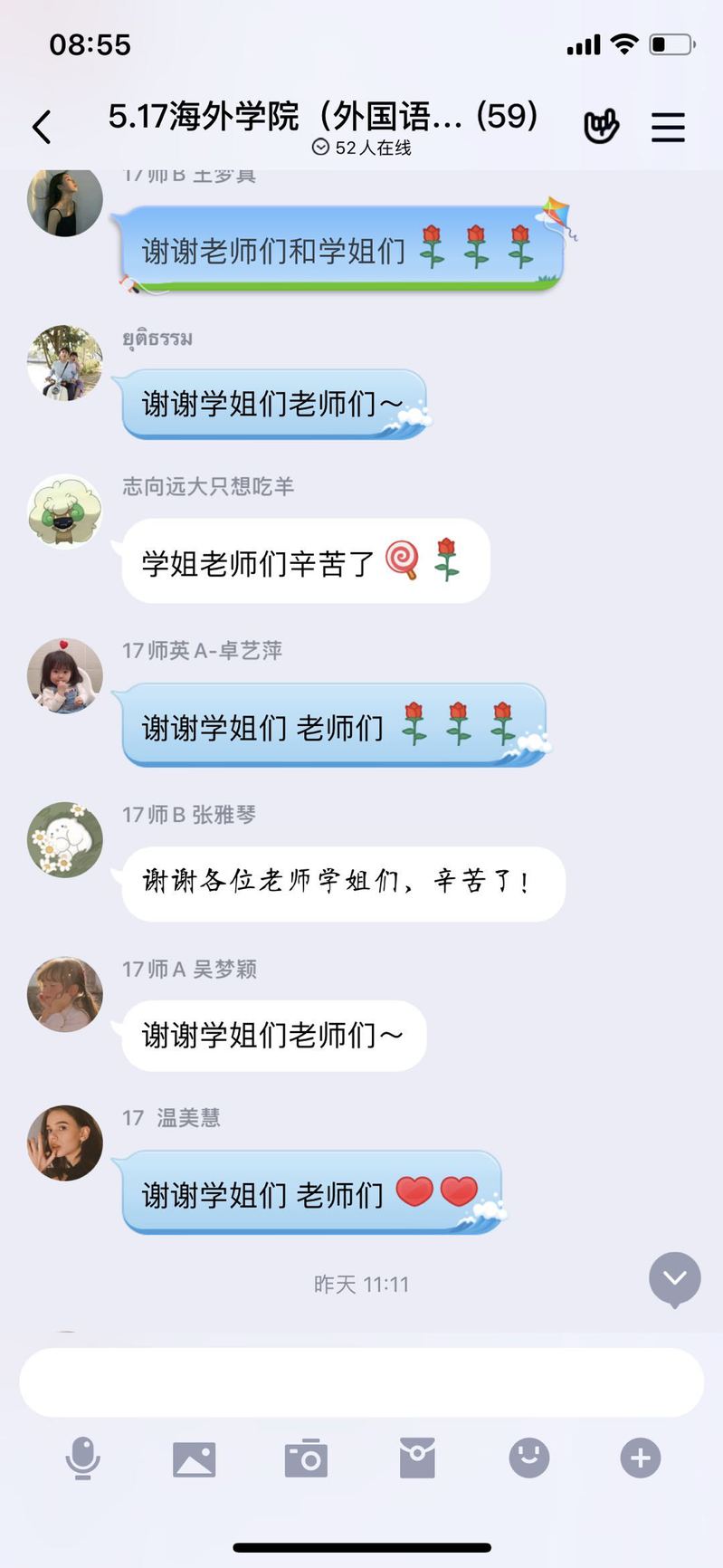Screen dimensions: 723x1568
Task: Open the photo gallery picker
Action: (x=195, y=1458)
